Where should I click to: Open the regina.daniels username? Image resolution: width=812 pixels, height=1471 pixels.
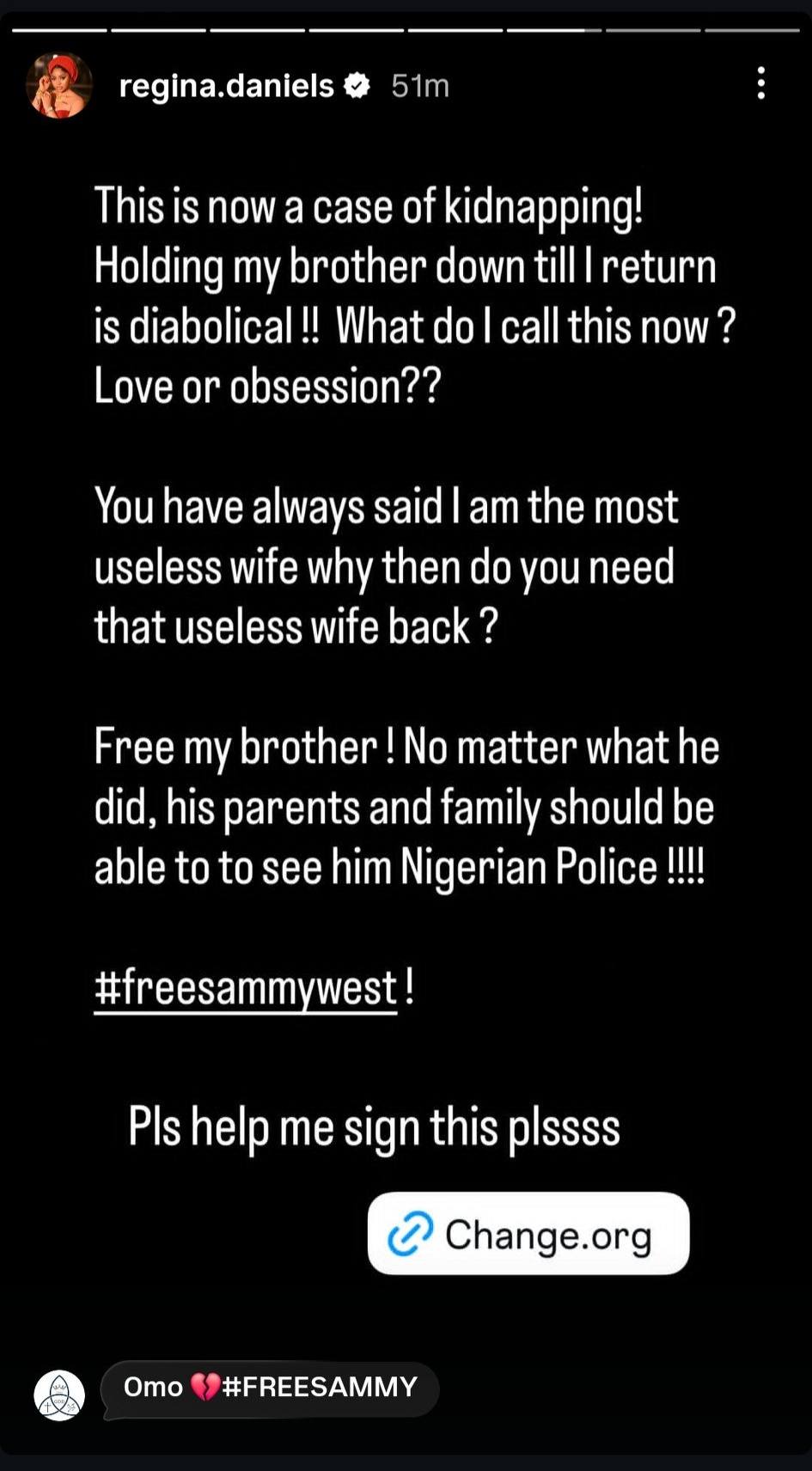coord(226,86)
